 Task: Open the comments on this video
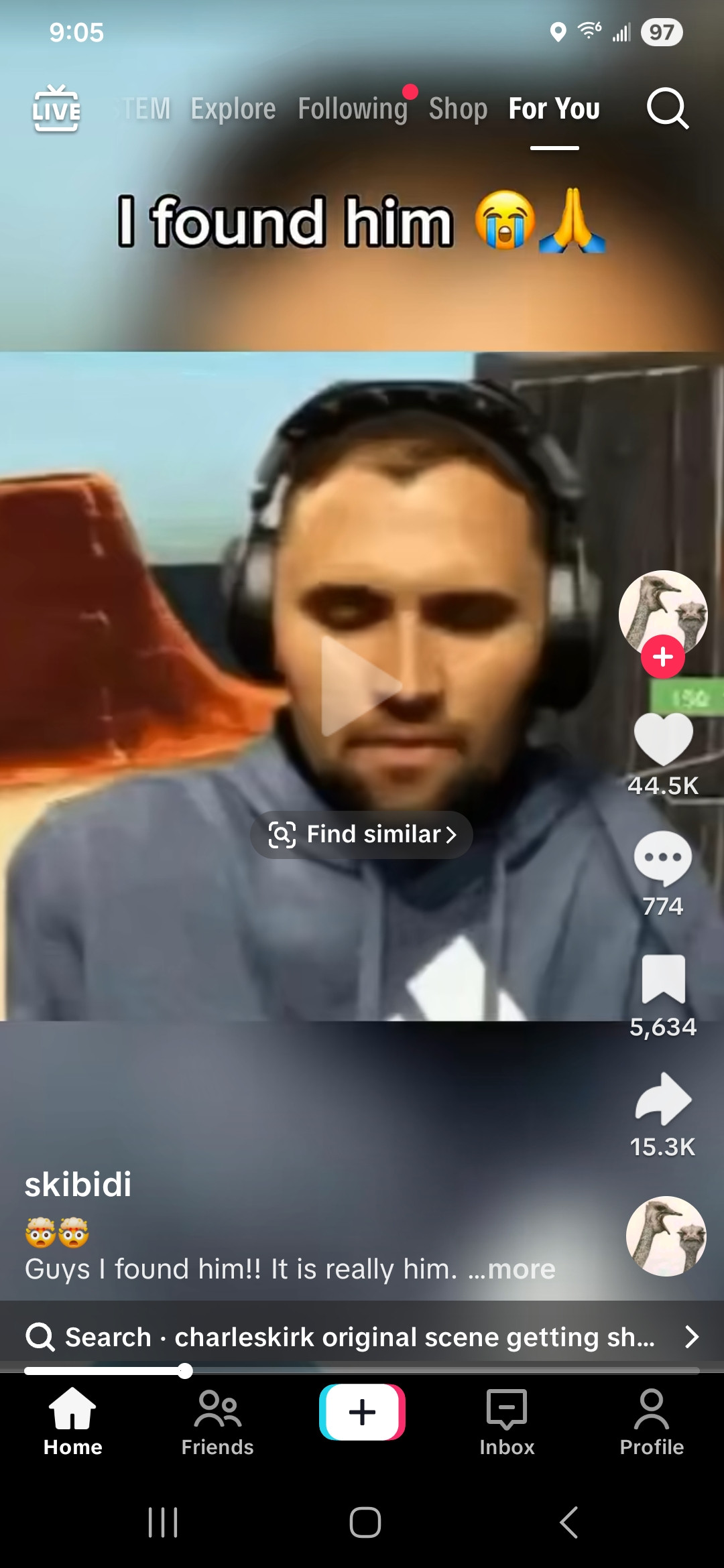coord(662,859)
